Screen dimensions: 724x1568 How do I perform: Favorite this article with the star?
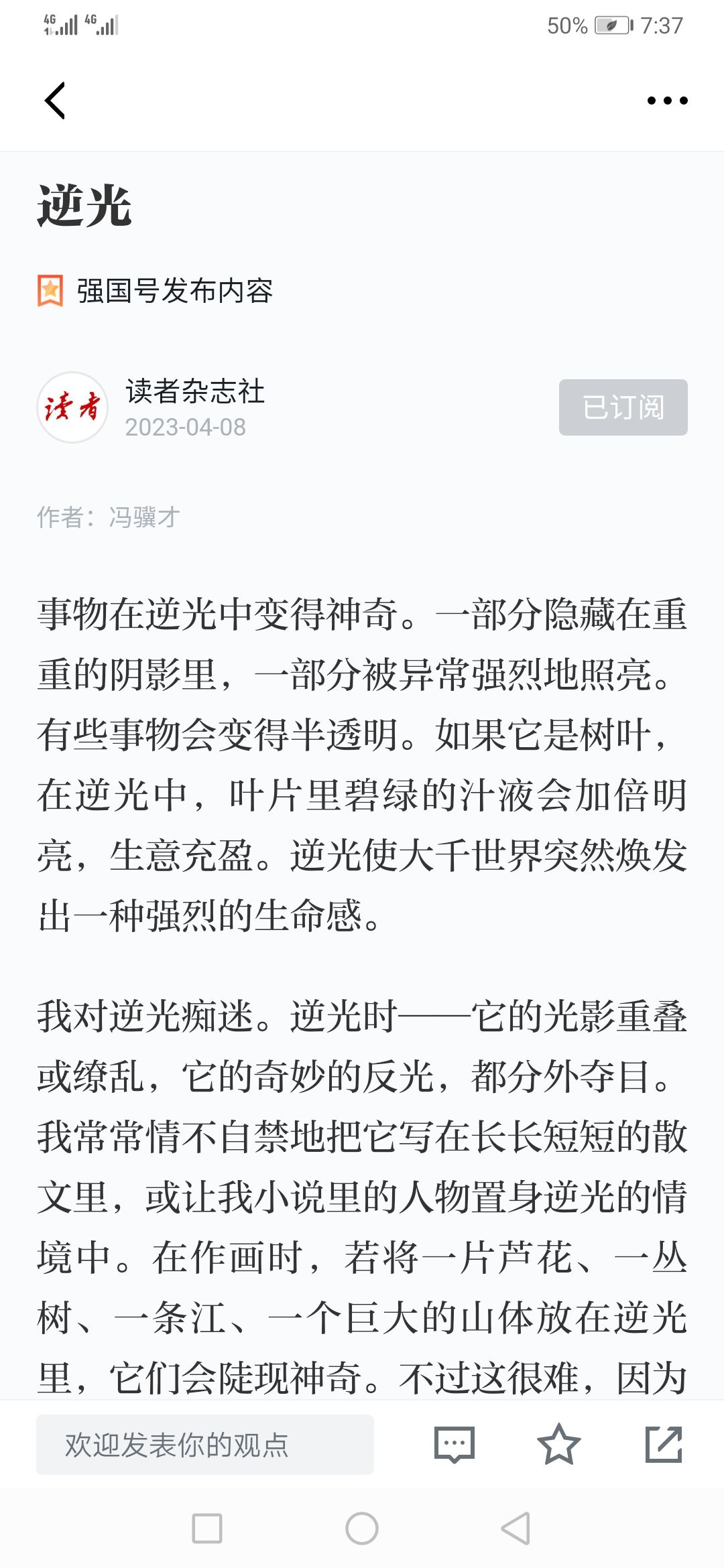coord(558,1445)
